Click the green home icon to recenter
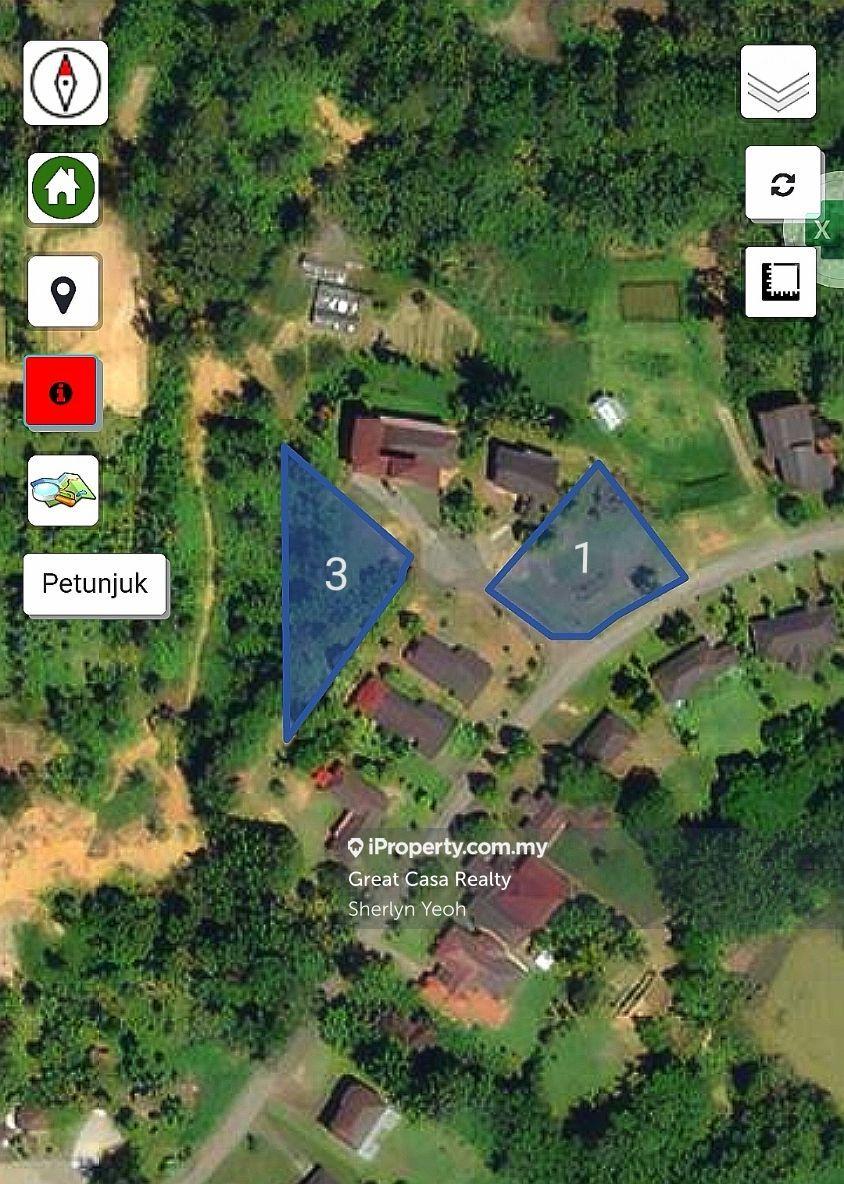 pos(63,190)
